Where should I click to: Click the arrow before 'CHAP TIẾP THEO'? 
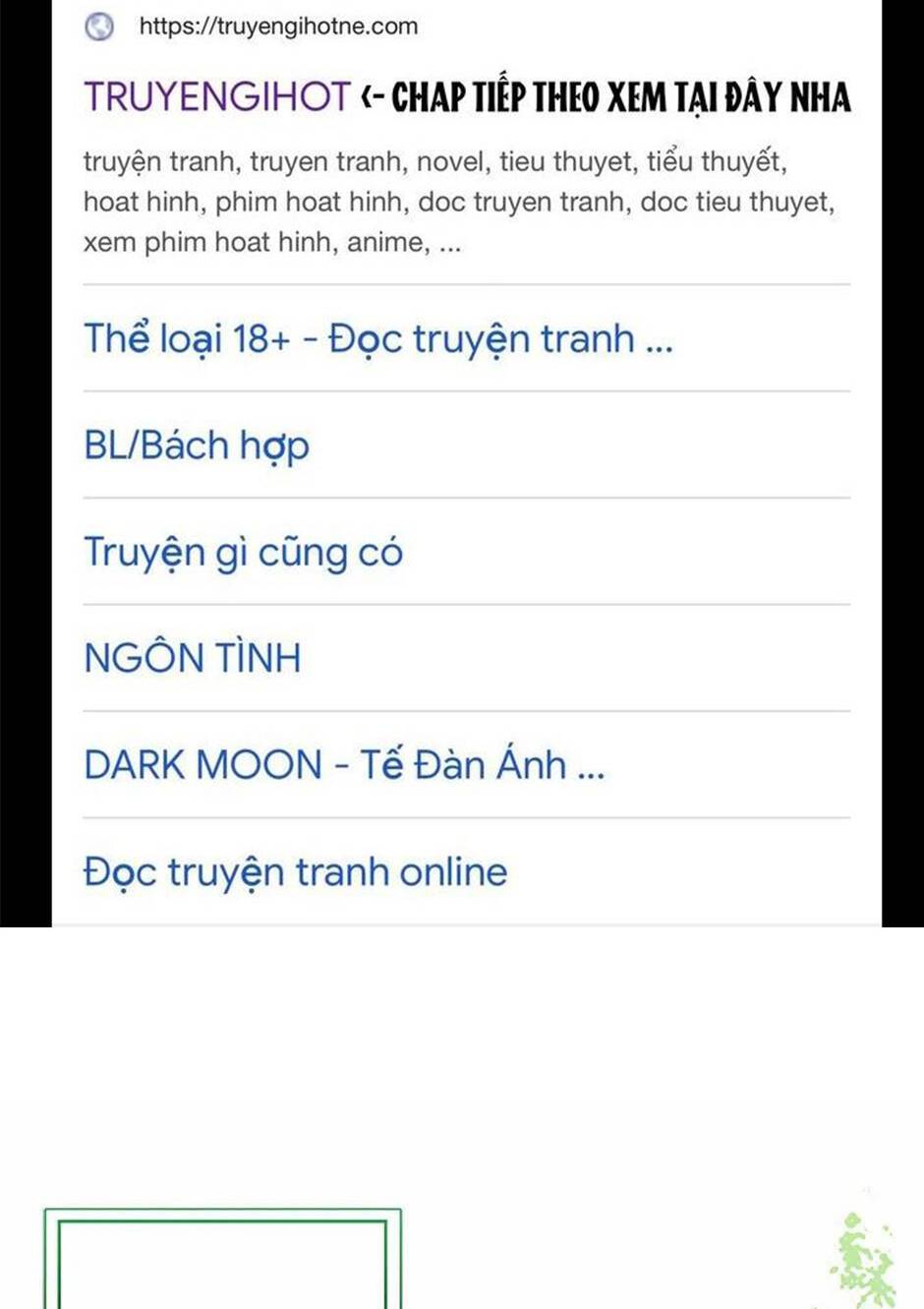375,96
